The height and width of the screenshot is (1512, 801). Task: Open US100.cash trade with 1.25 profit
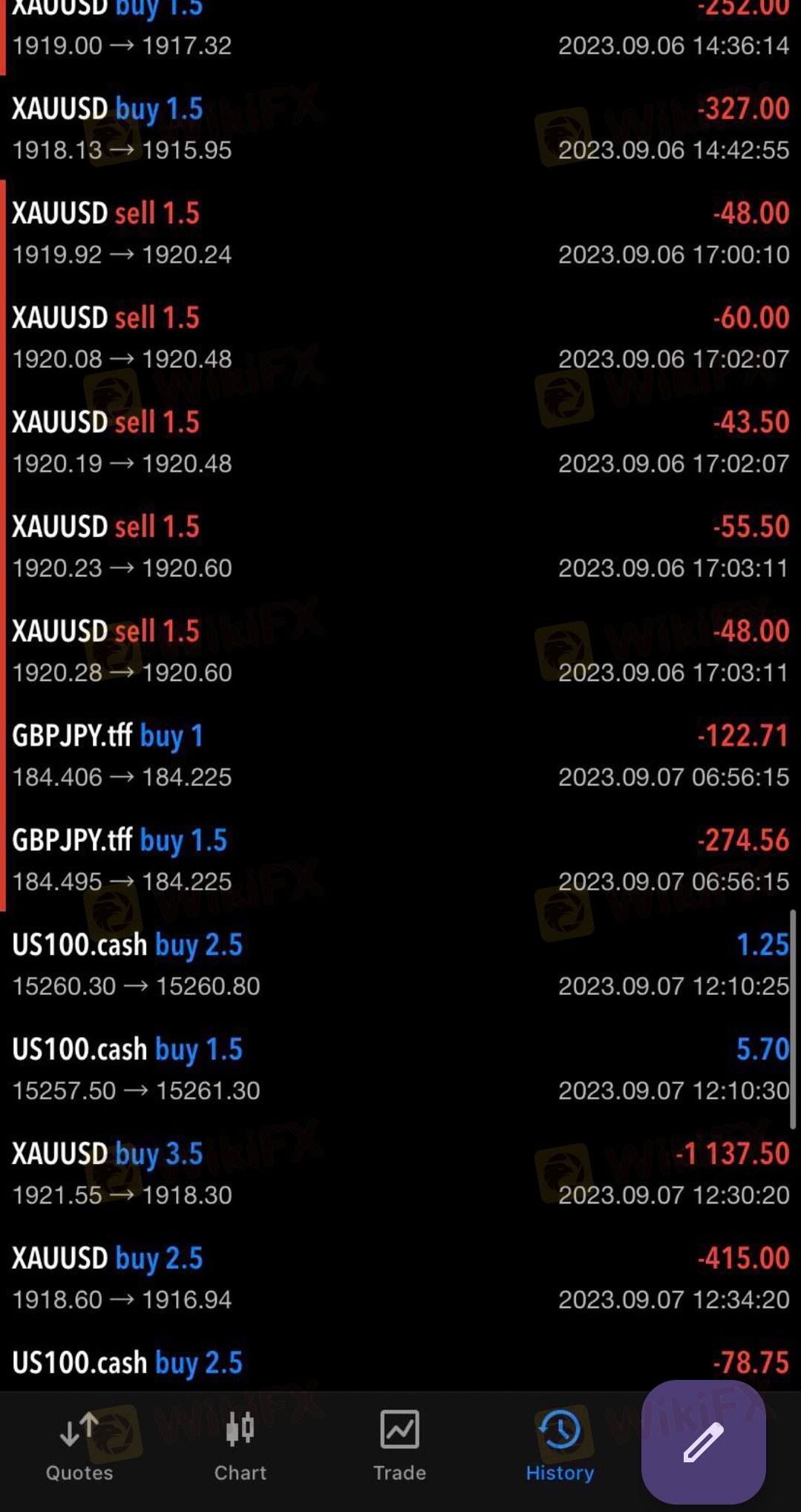pos(401,964)
